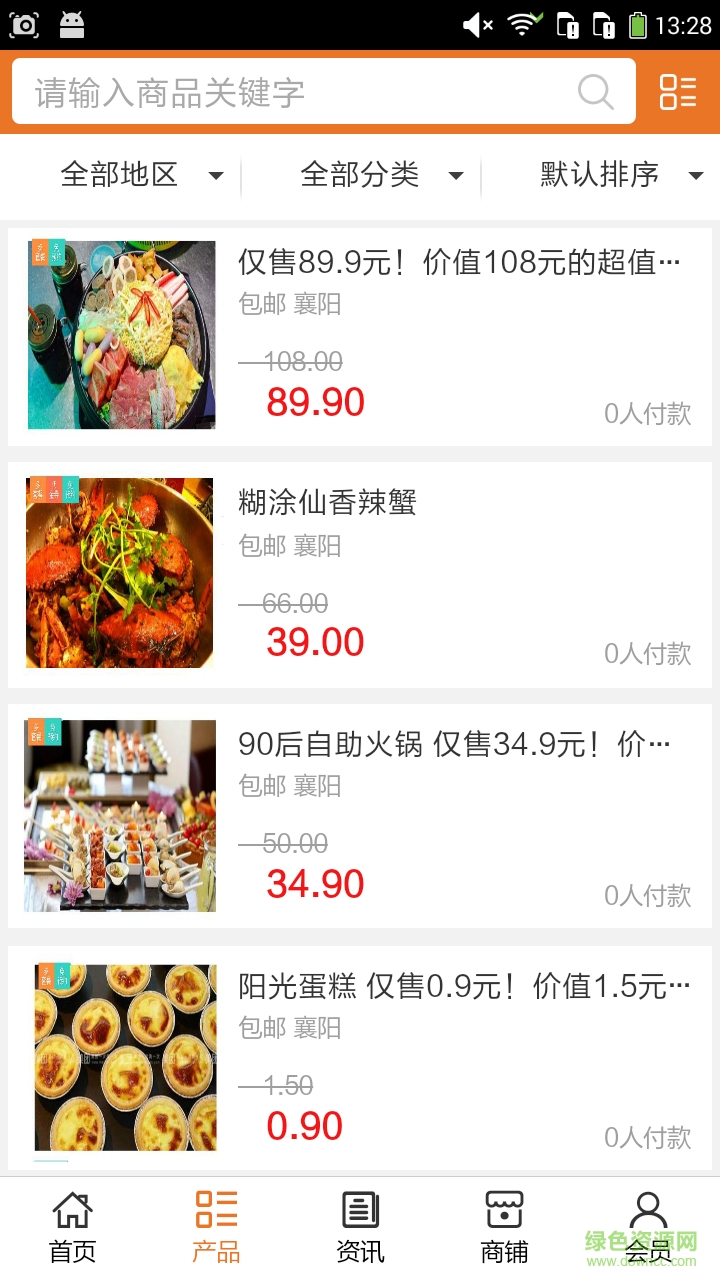Tap the search magnifier icon in the search bar
This screenshot has width=720, height=1280.
[595, 92]
